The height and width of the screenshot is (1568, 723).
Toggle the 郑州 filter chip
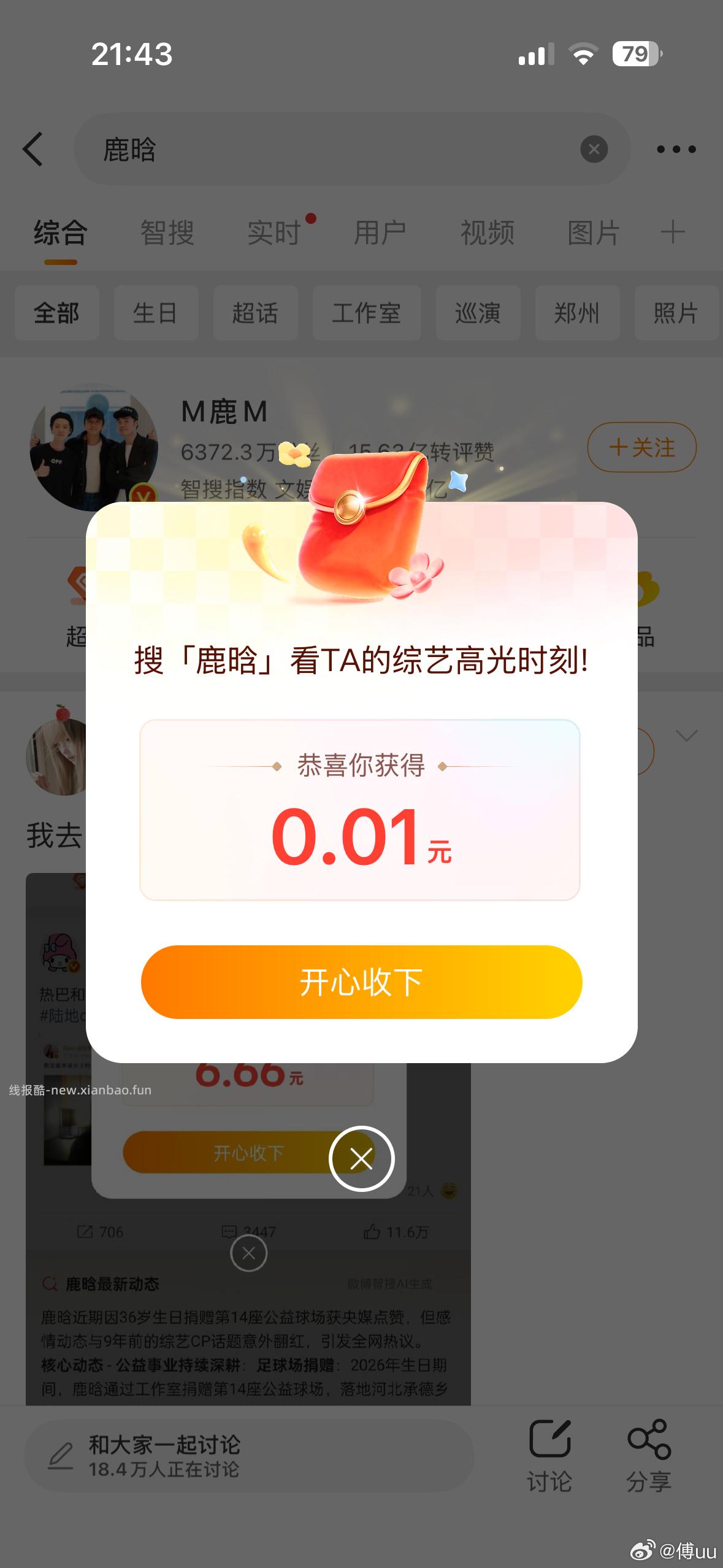(x=576, y=313)
